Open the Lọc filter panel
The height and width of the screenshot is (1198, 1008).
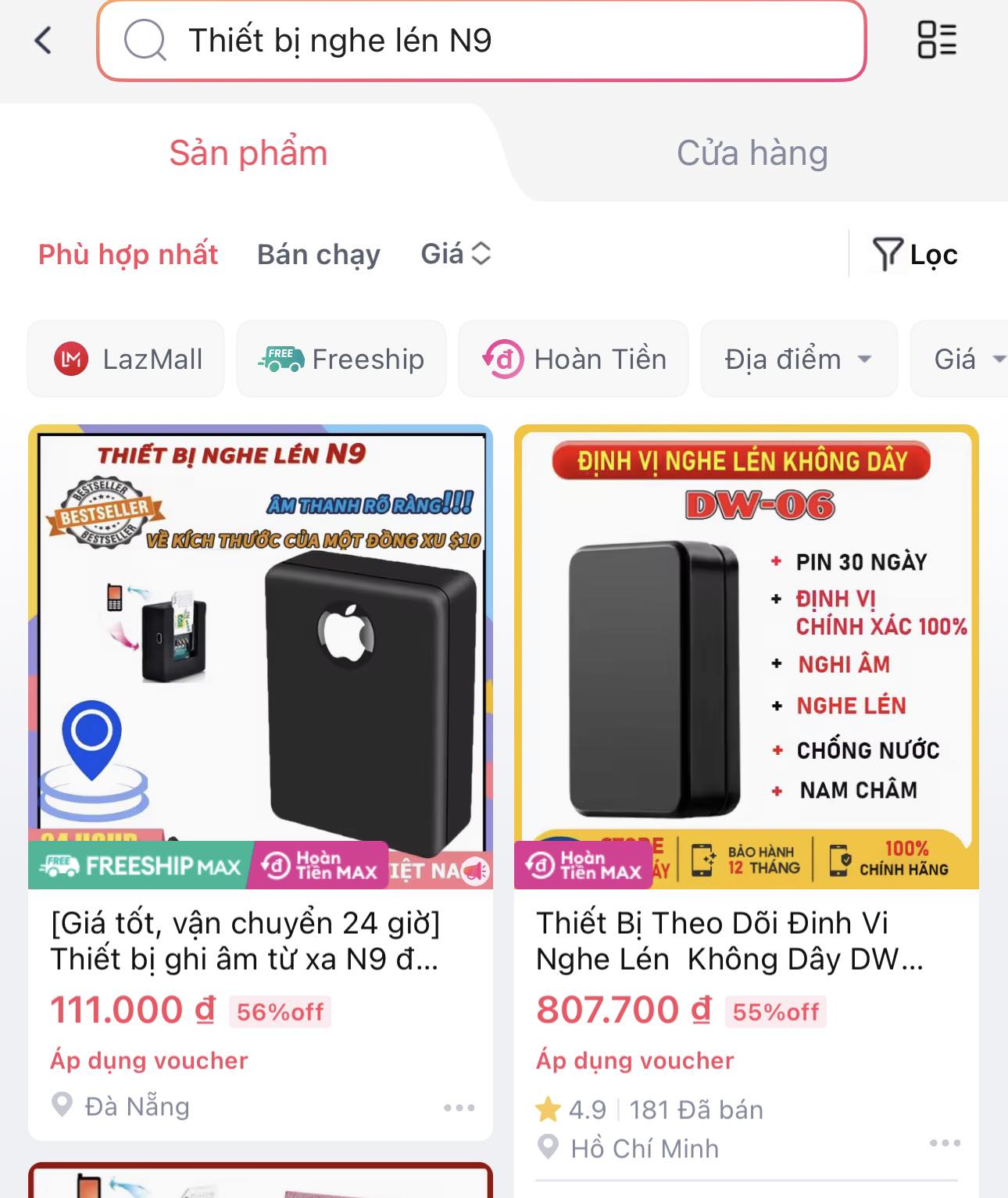[x=916, y=255]
